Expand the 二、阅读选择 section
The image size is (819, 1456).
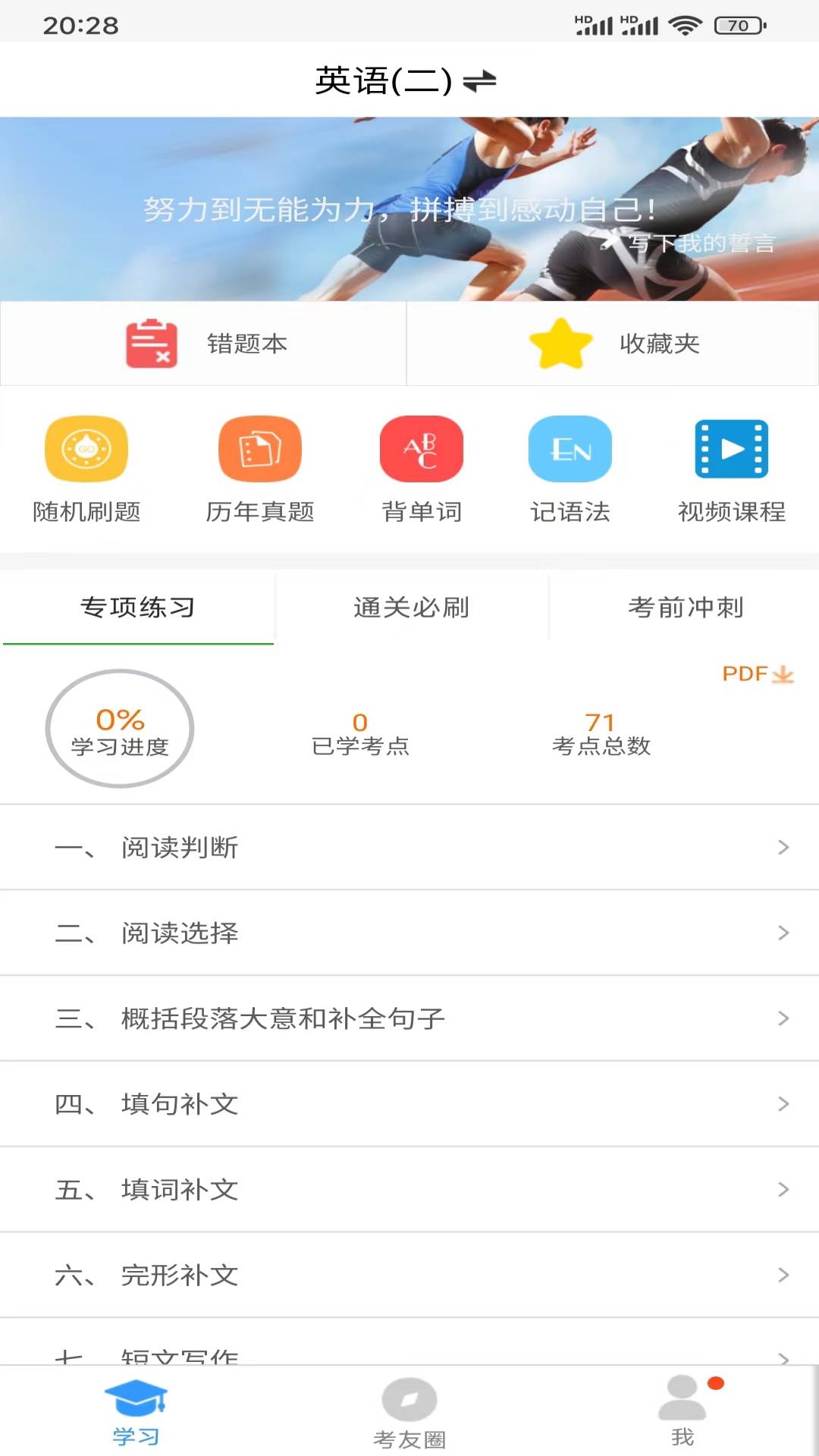[x=409, y=934]
